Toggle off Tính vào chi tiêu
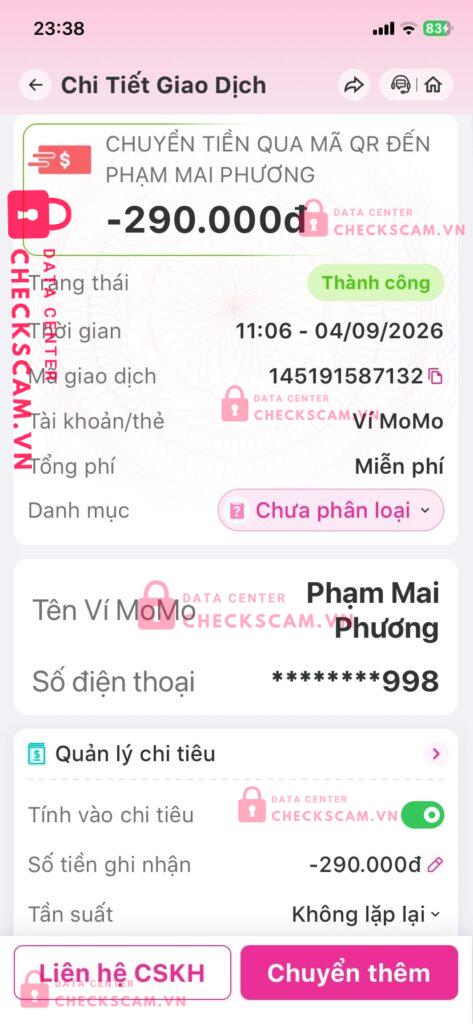The width and height of the screenshot is (473, 1024). point(423,814)
